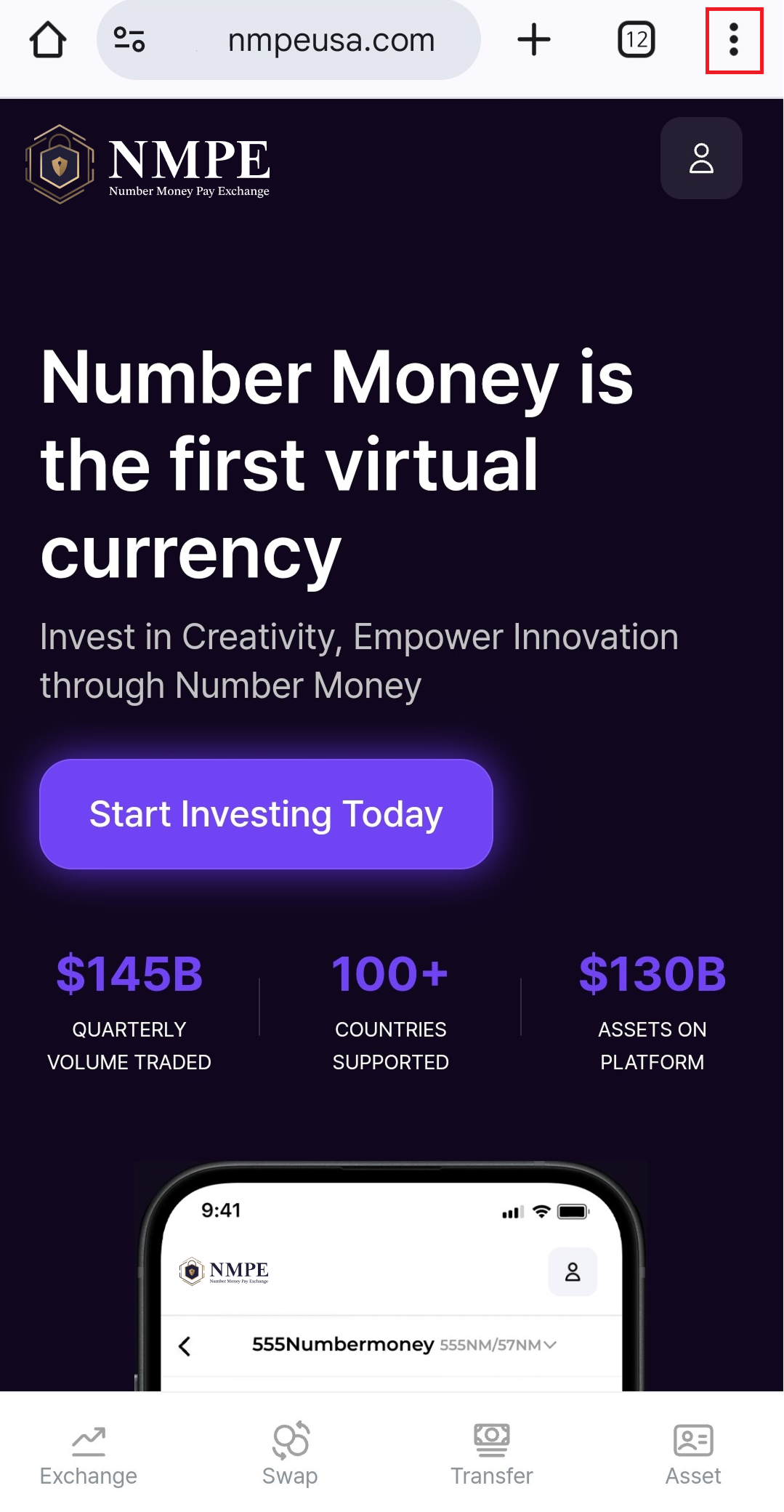The width and height of the screenshot is (784, 1512).
Task: Tap Start Investing Today
Action: pos(266,813)
